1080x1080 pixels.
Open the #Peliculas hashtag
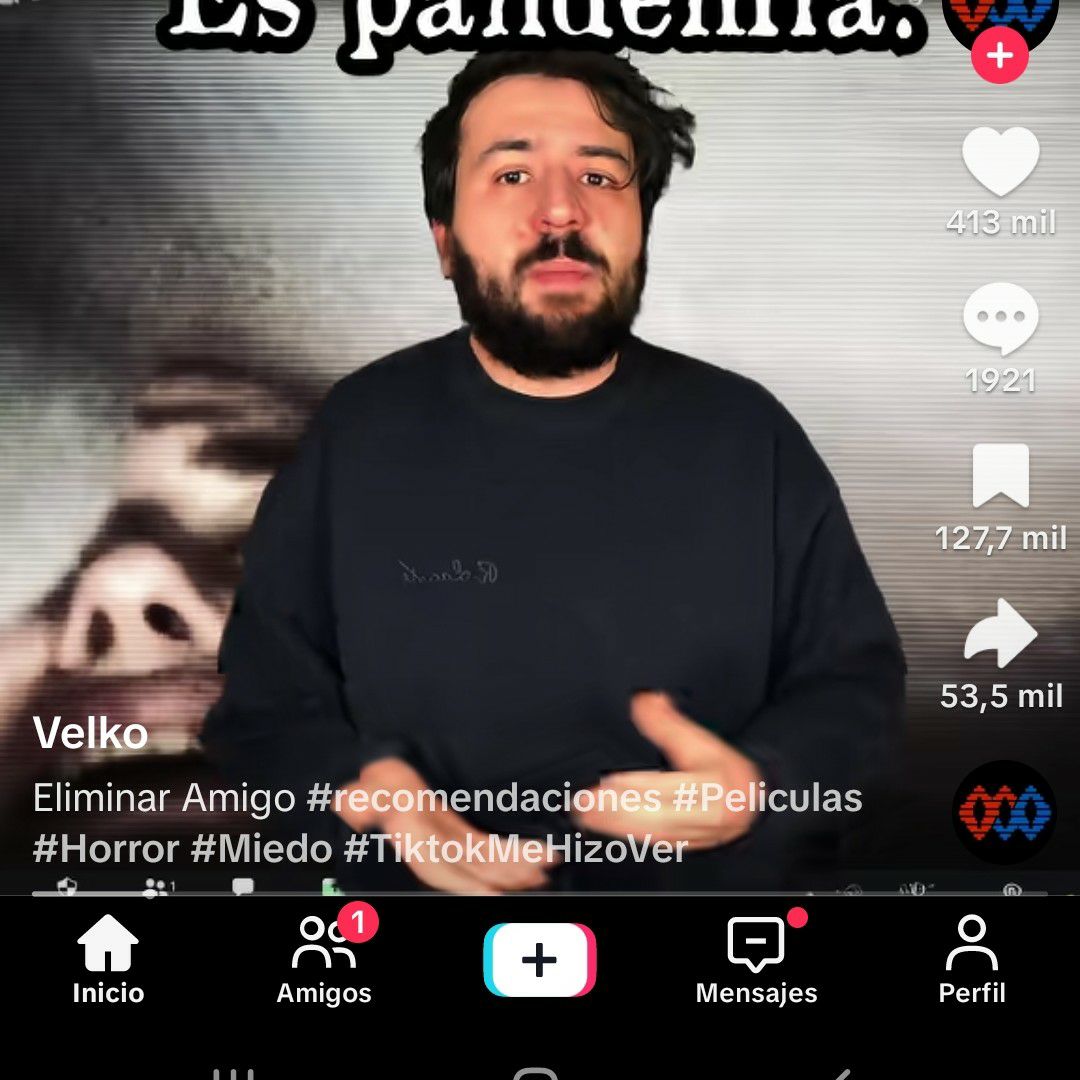point(768,799)
